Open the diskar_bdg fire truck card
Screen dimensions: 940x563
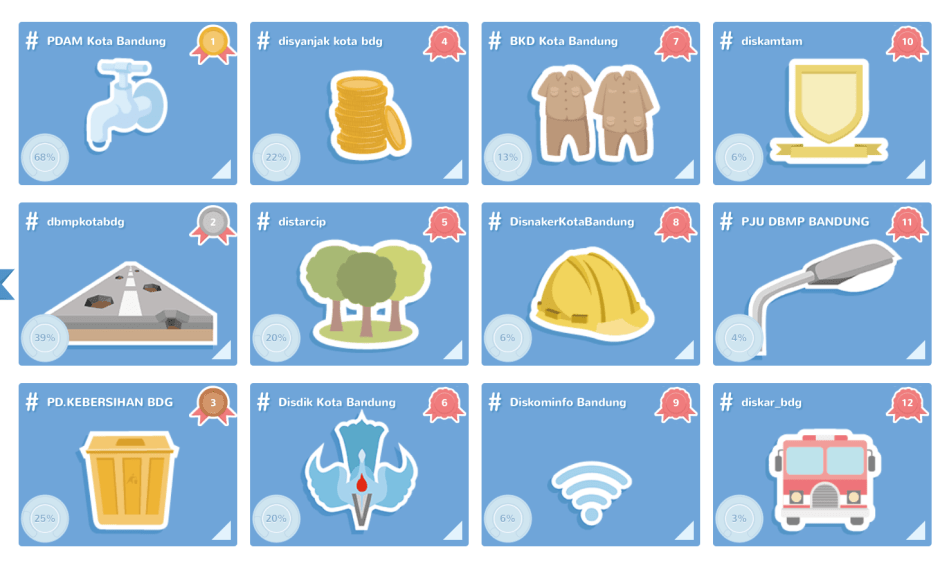821,465
